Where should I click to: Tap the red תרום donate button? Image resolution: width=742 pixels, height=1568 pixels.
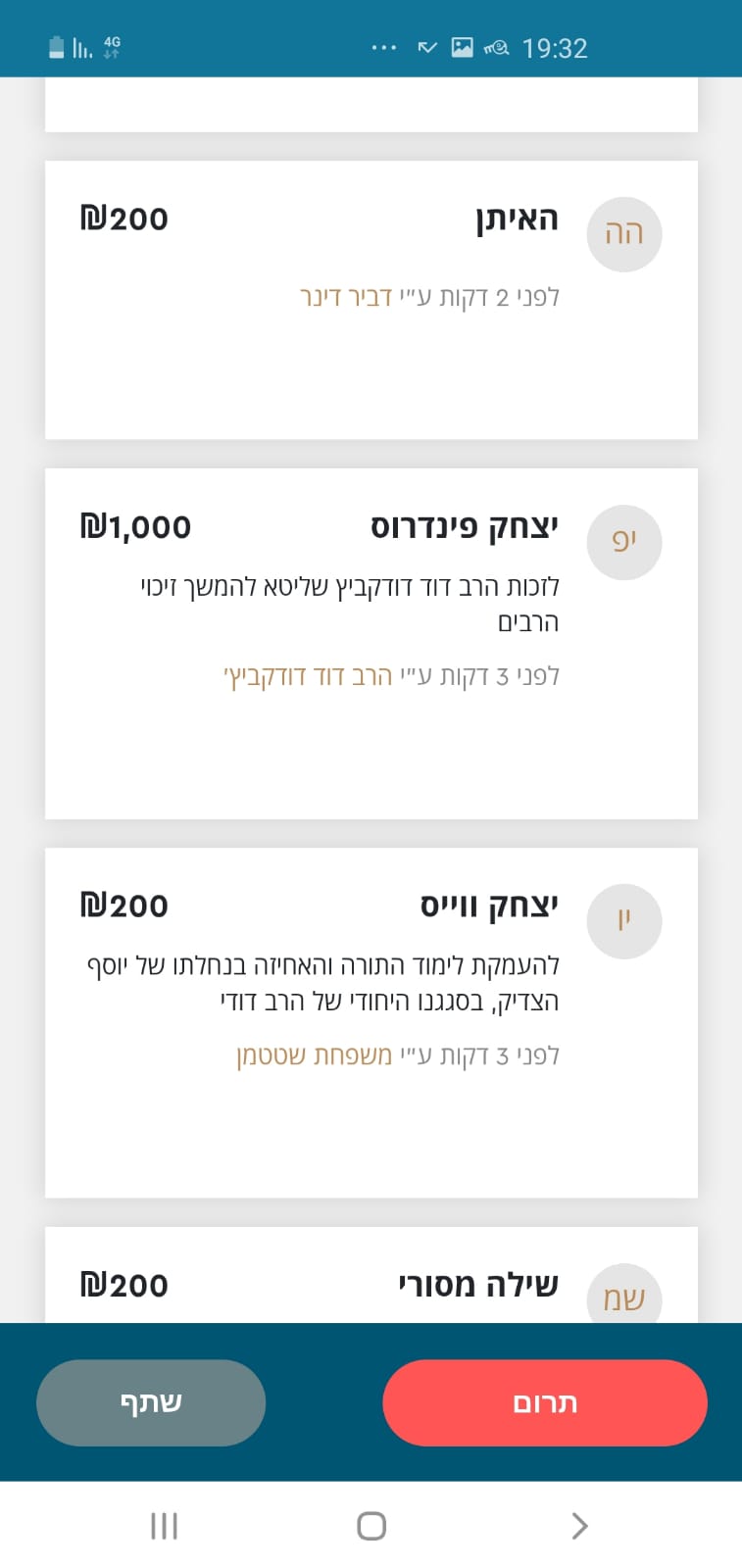coord(544,1402)
